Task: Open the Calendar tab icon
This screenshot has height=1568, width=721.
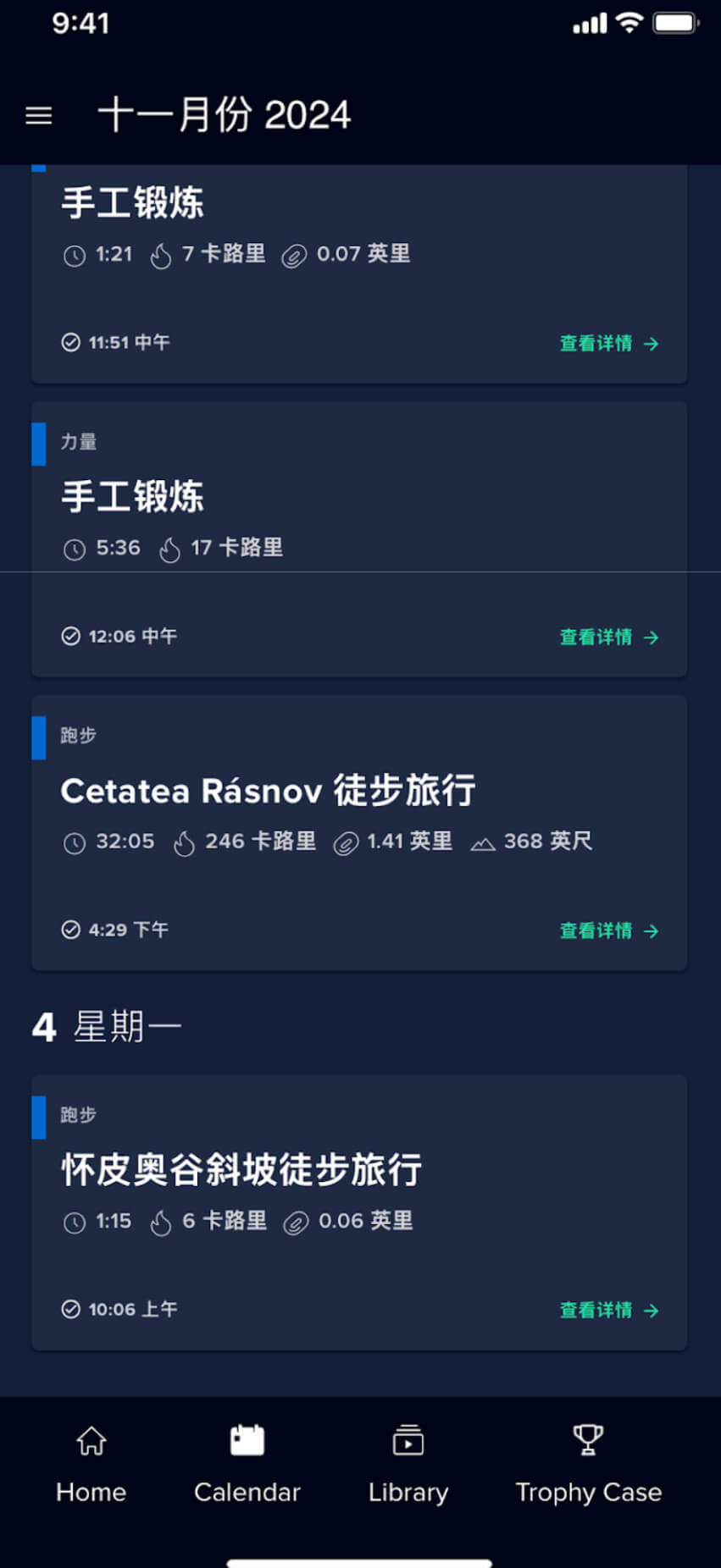Action: tap(247, 1439)
